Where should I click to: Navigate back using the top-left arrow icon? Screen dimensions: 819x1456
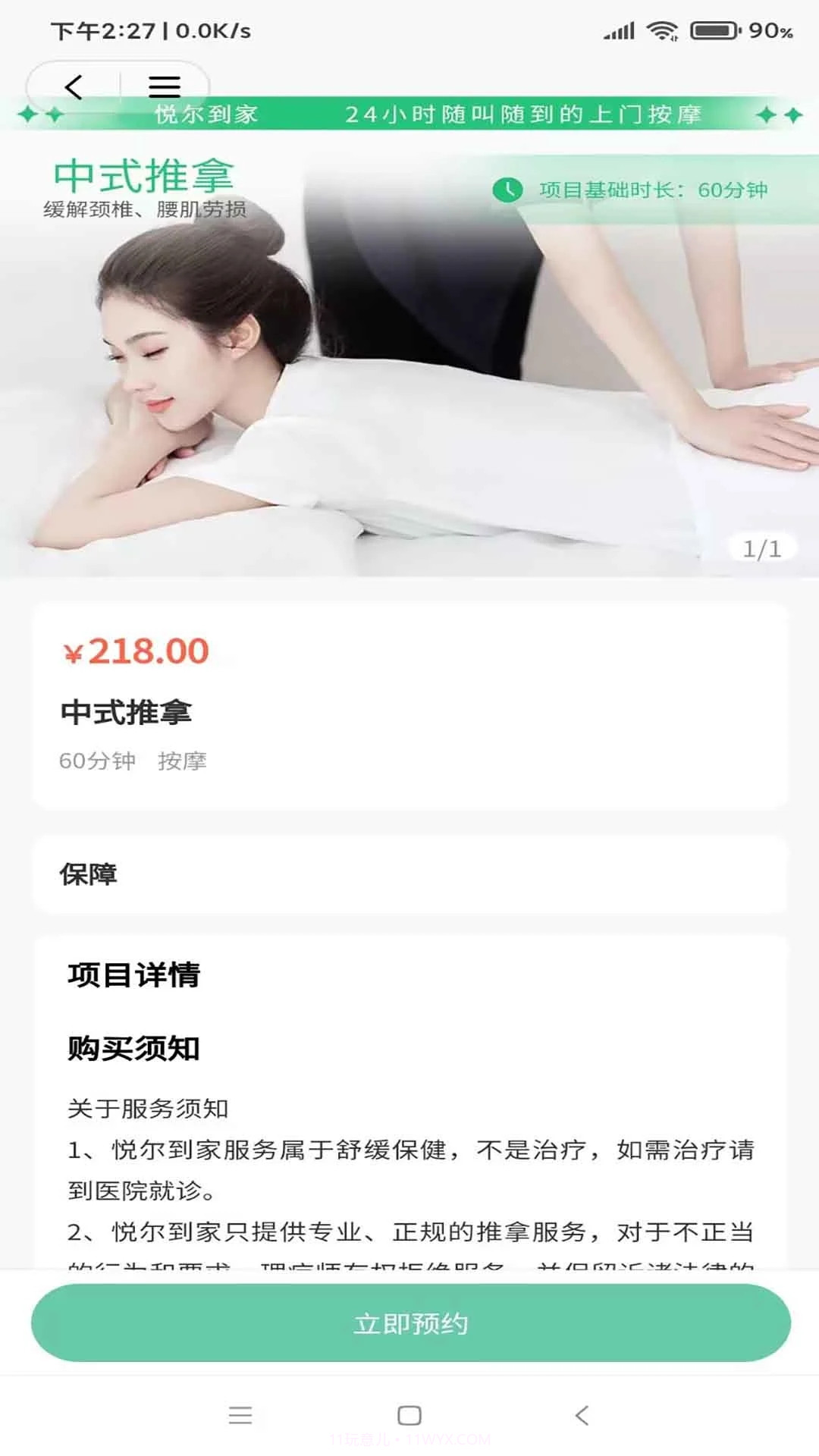[72, 86]
